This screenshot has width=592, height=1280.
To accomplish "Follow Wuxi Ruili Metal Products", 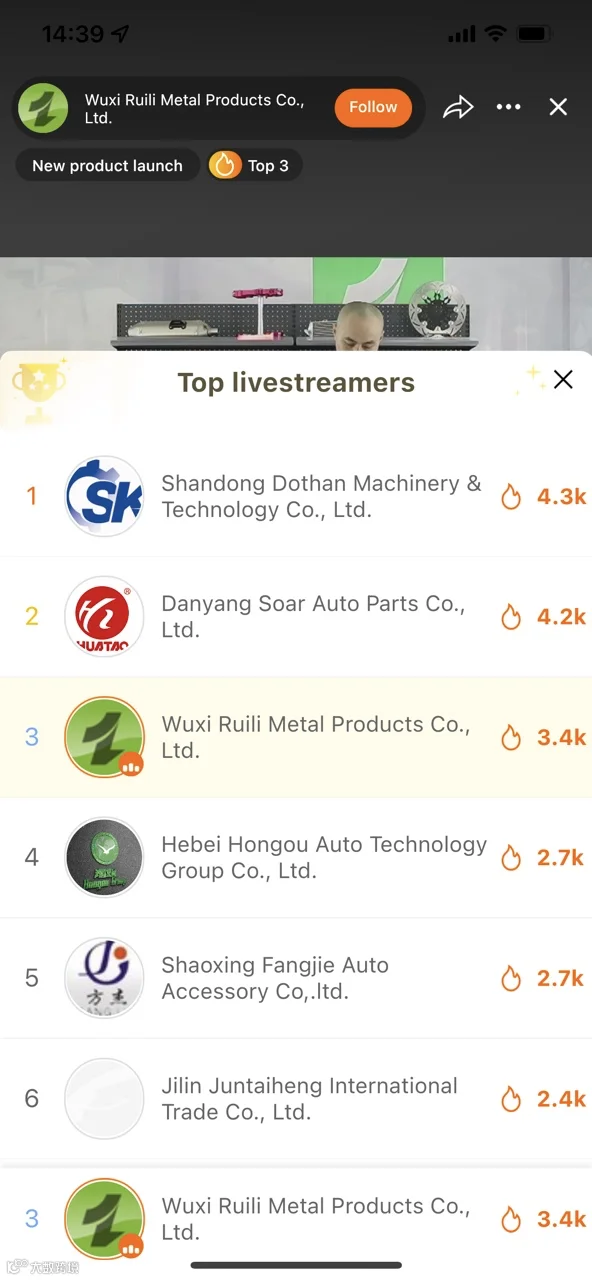I will pos(373,107).
